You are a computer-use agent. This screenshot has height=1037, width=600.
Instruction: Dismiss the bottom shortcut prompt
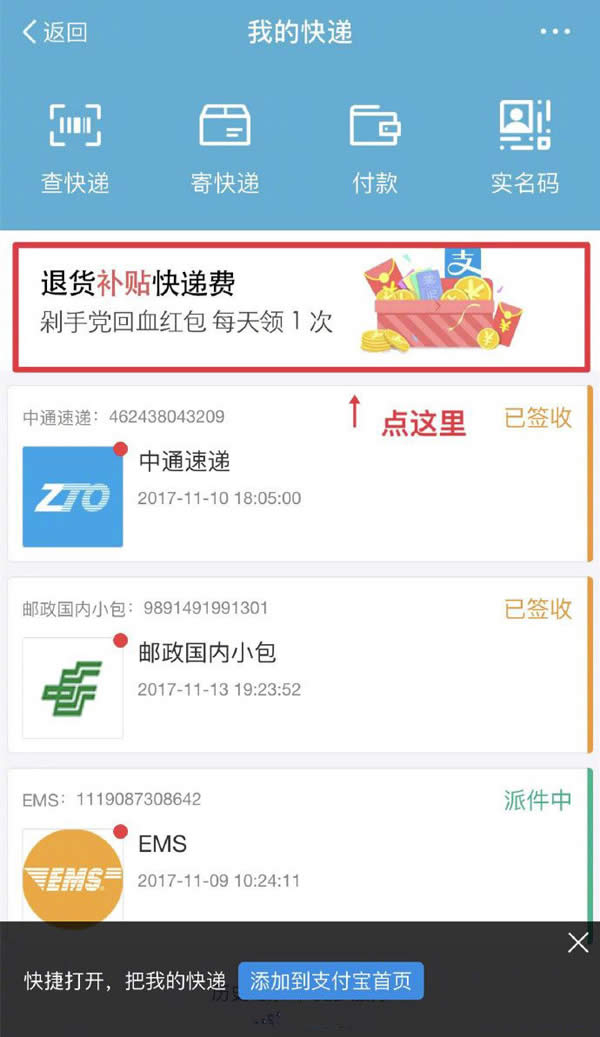point(577,942)
